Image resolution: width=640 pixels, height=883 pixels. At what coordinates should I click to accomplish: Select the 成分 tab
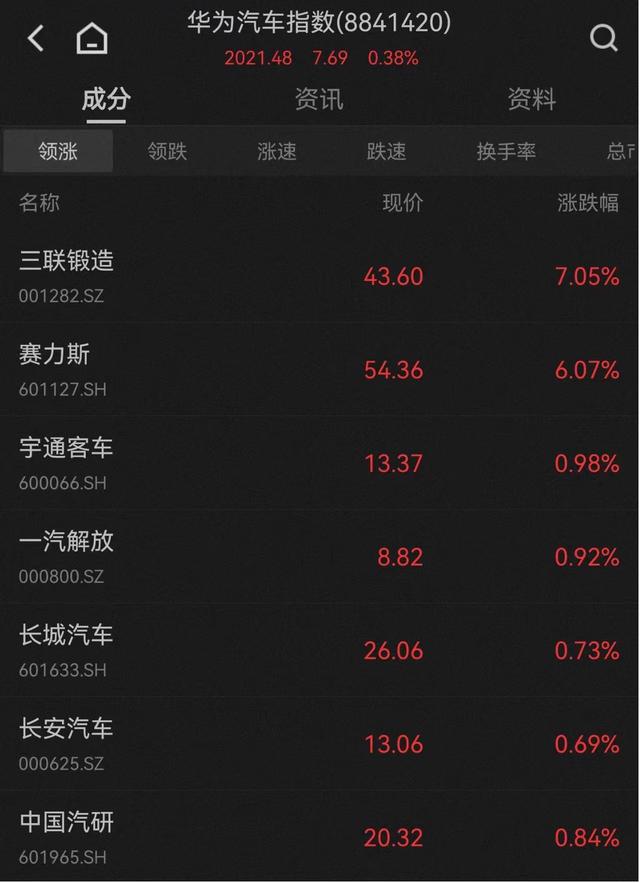(106, 99)
